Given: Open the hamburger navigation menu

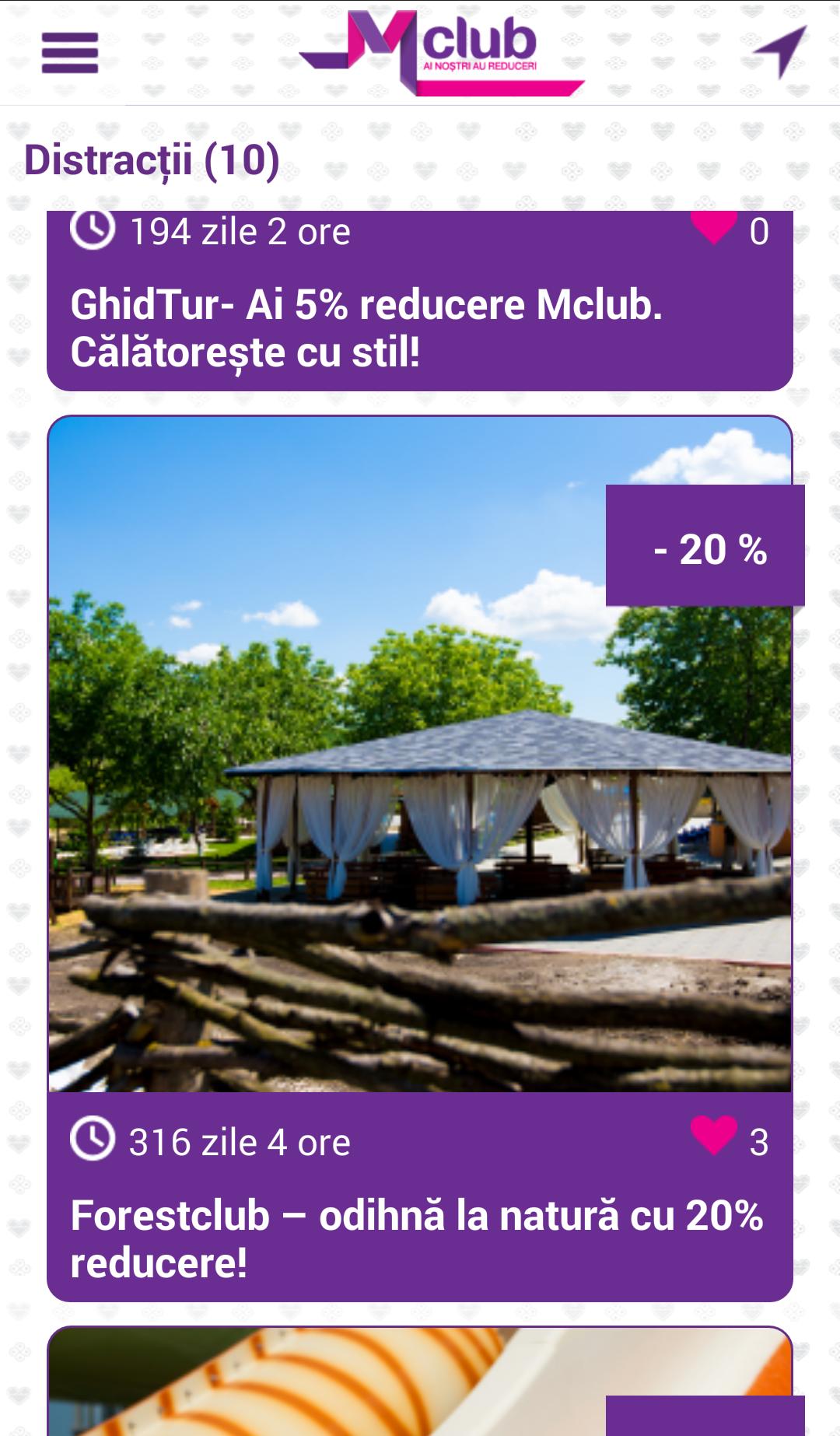Looking at the screenshot, I should tap(70, 53).
